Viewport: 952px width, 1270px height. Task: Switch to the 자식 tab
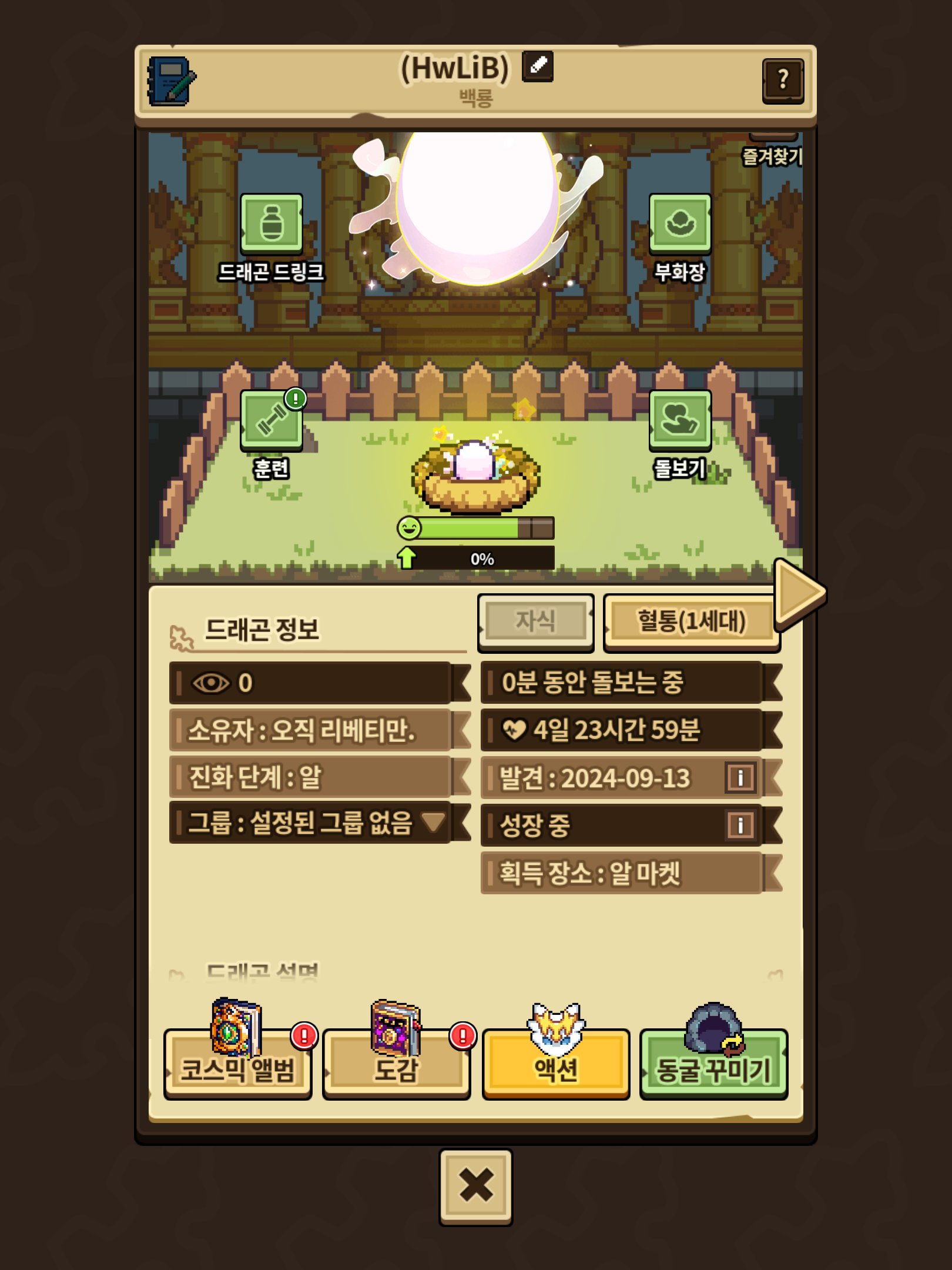coord(535,621)
